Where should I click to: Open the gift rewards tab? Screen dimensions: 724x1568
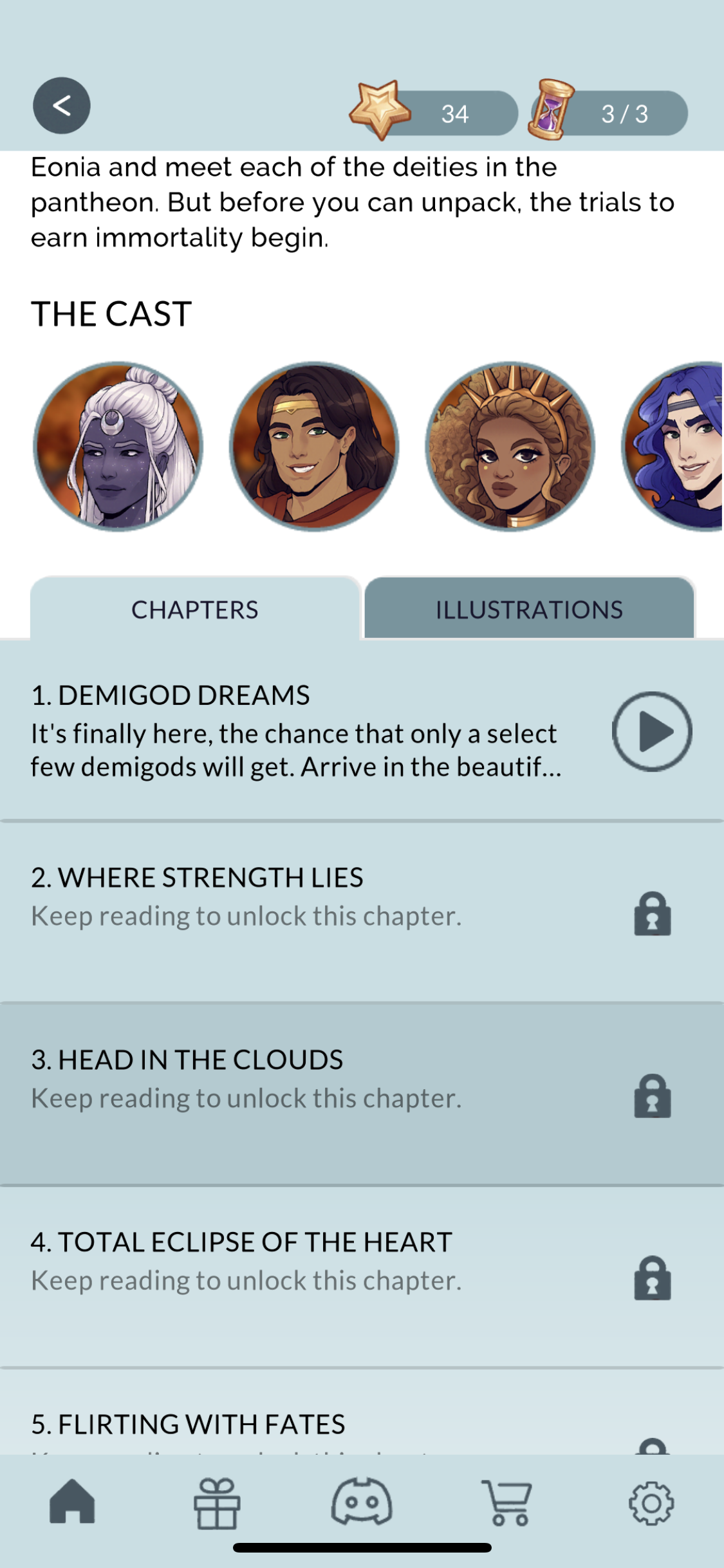(x=217, y=1502)
